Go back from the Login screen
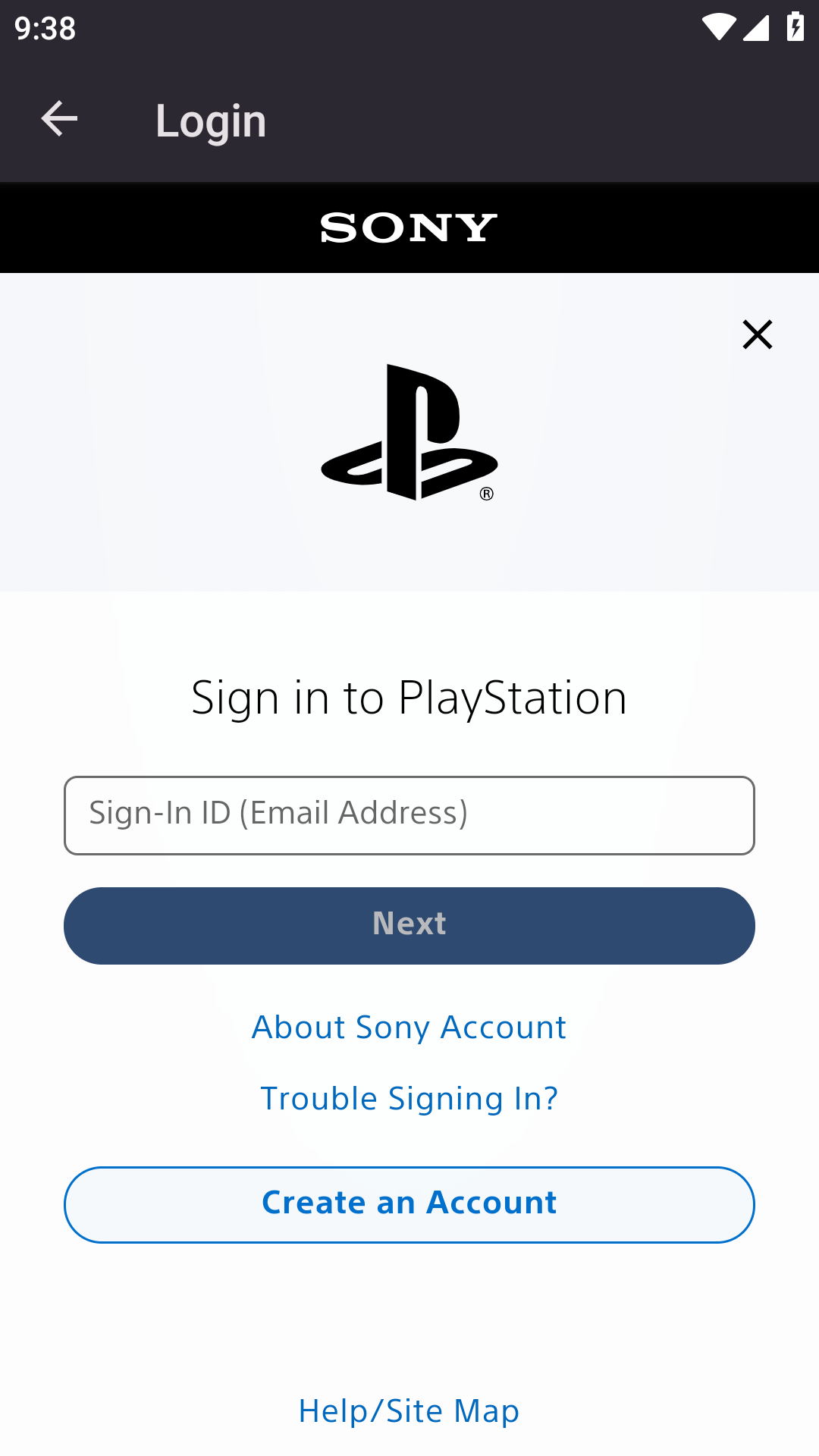This screenshot has height=1456, width=819. pos(59,120)
